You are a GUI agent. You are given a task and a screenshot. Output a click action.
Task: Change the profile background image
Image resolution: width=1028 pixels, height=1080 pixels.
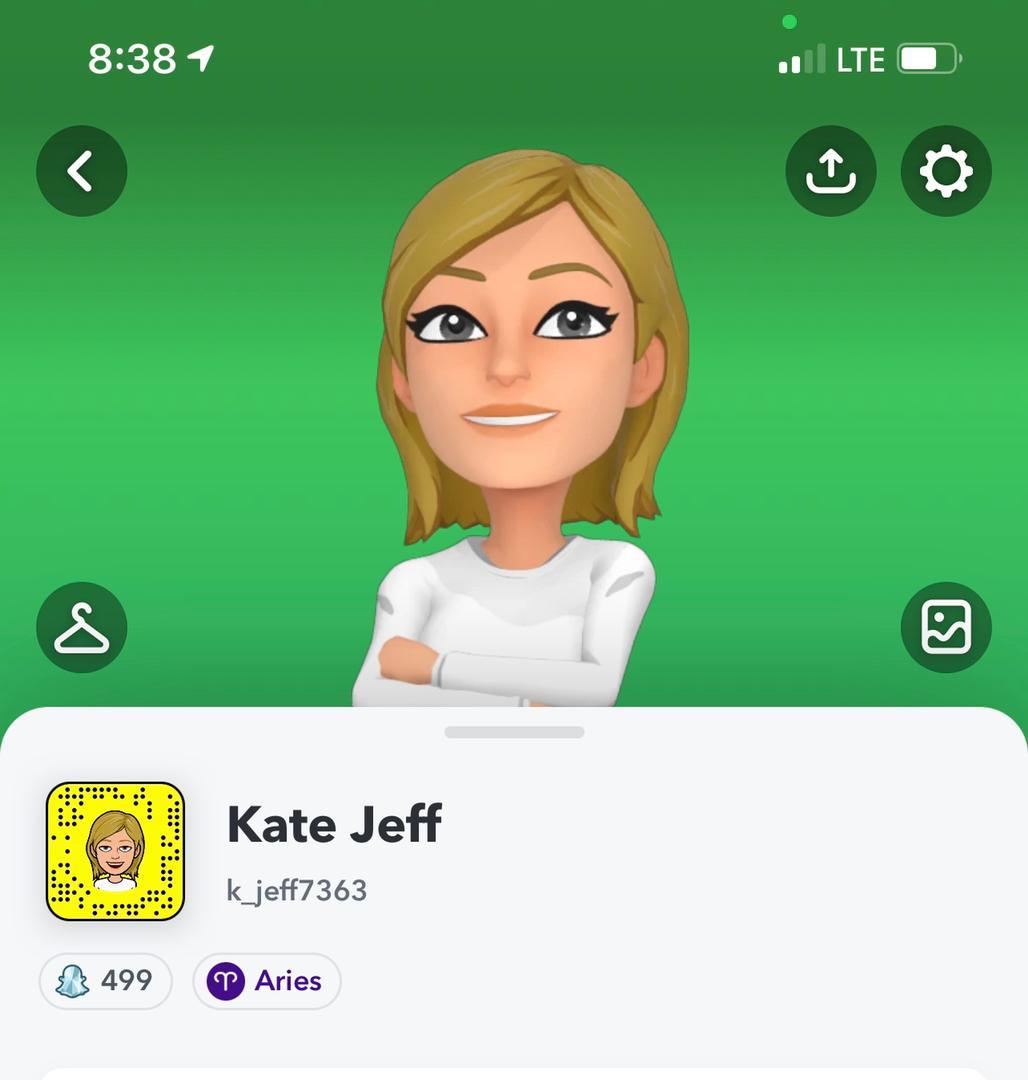click(946, 628)
